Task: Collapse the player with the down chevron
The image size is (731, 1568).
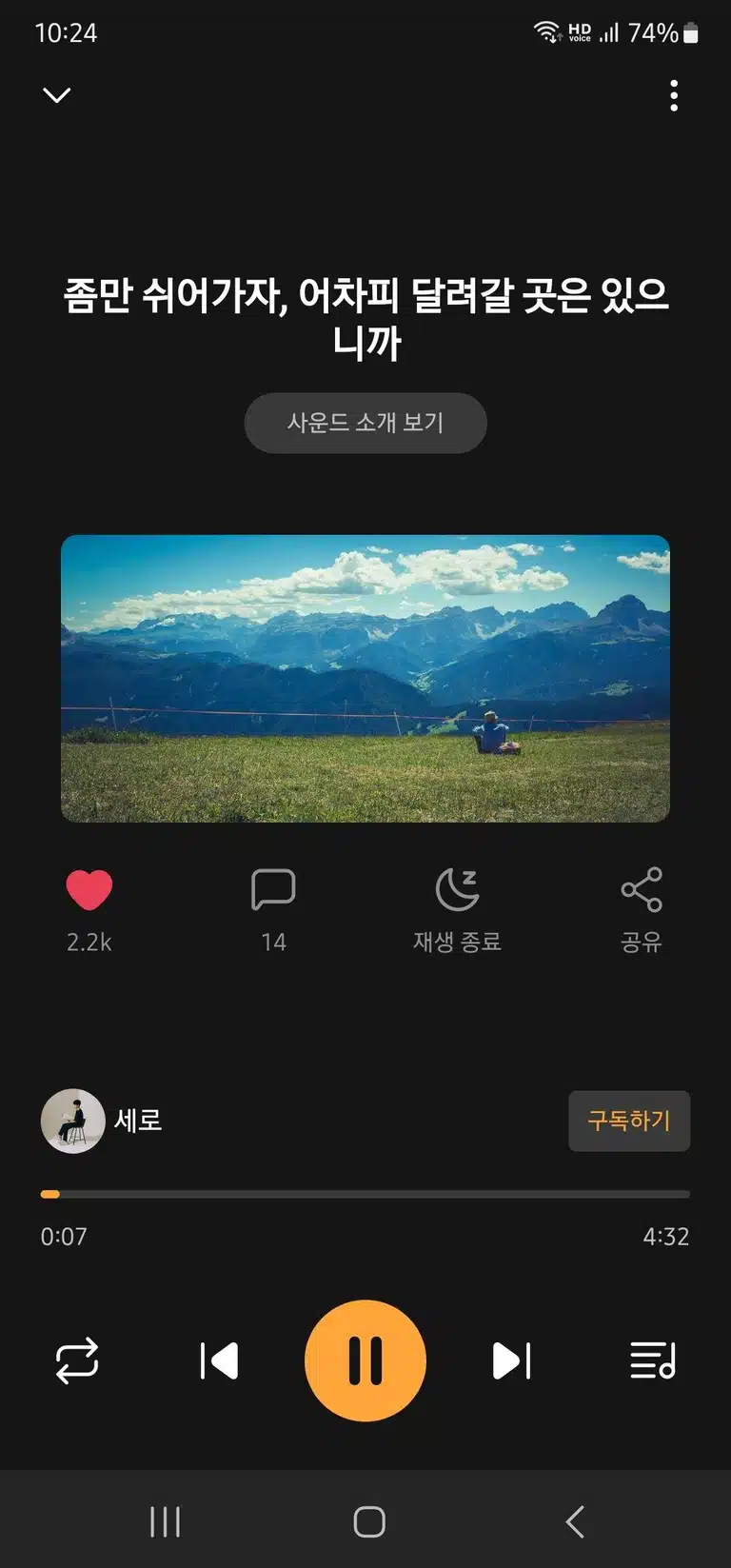Action: pos(57,95)
